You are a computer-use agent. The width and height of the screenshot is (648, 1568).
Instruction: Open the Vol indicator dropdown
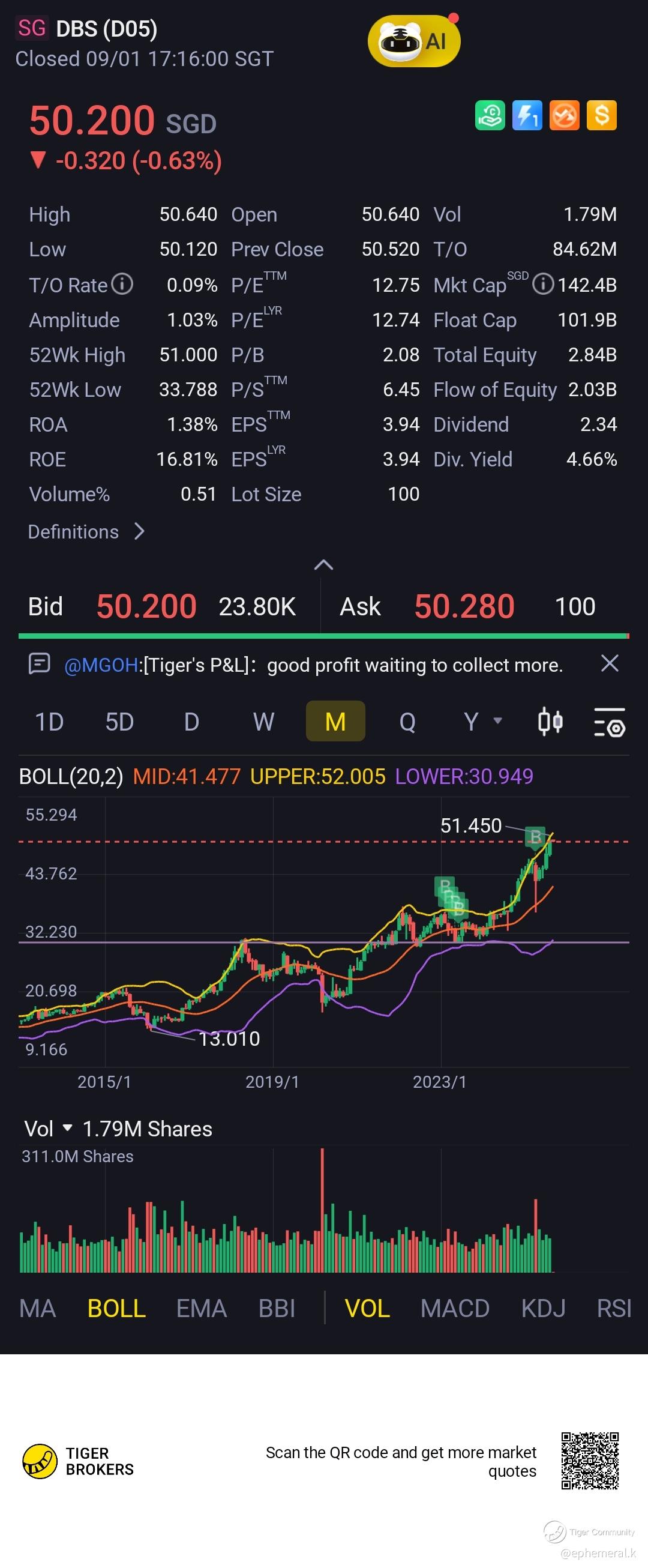(48, 1129)
